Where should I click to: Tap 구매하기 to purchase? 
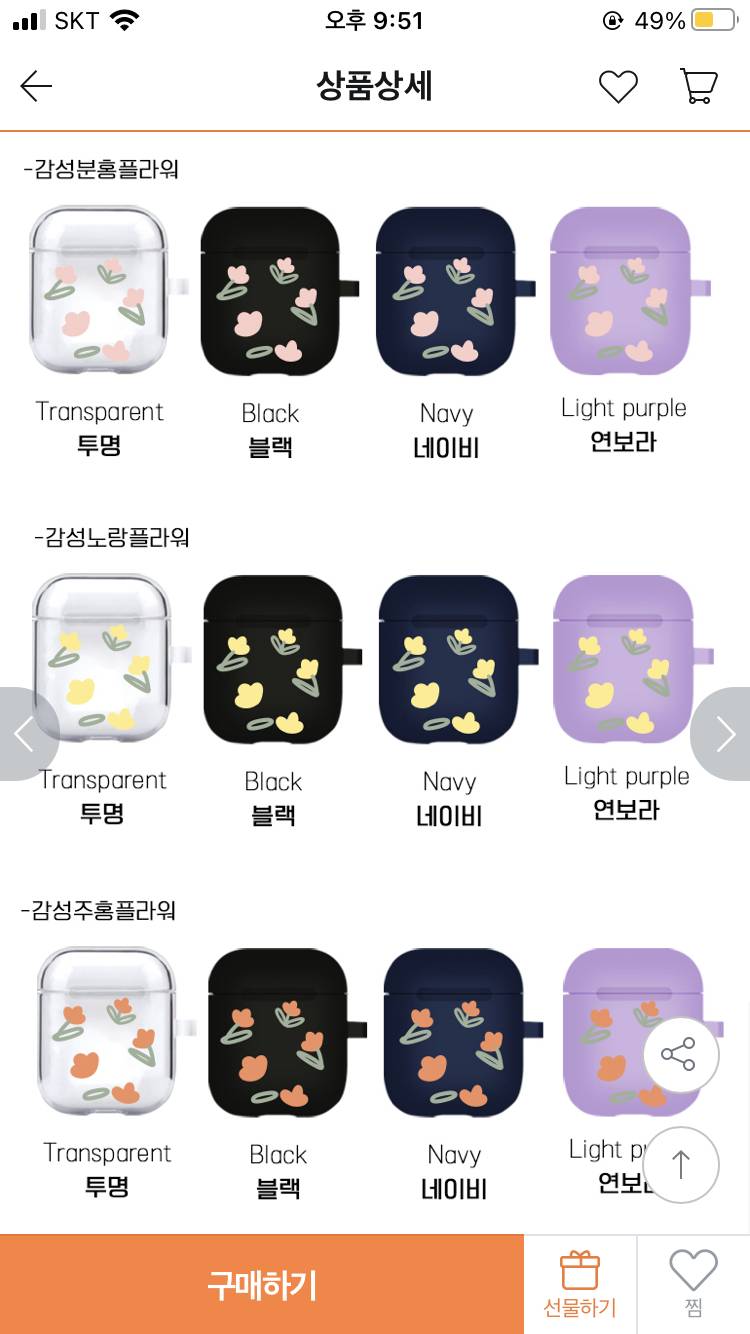point(262,1285)
